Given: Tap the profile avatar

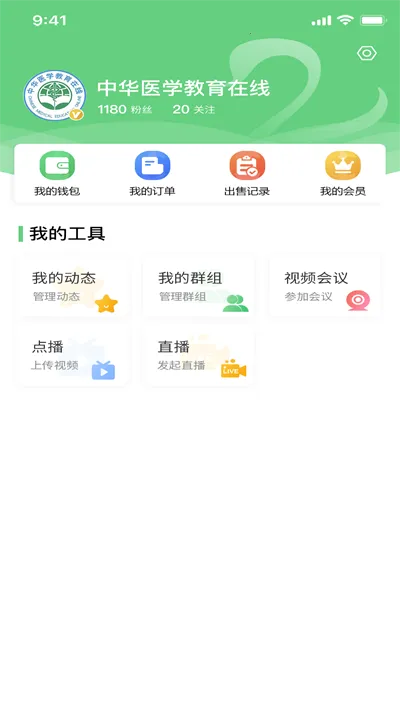Looking at the screenshot, I should point(55,95).
